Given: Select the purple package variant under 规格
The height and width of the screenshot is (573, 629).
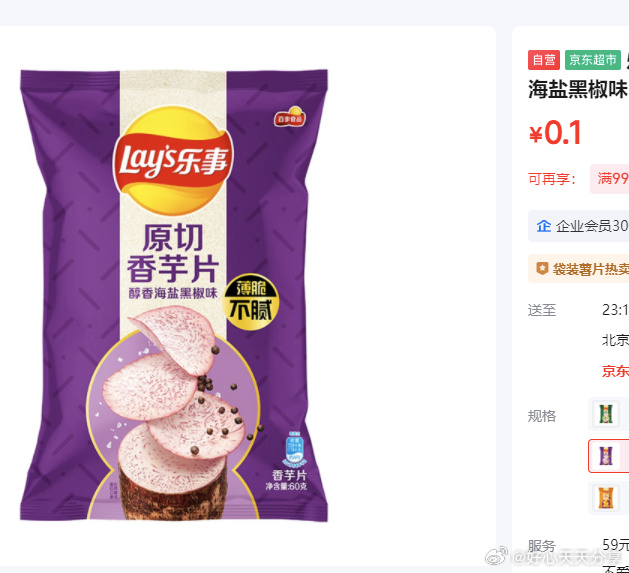Looking at the screenshot, I should click(x=606, y=456).
